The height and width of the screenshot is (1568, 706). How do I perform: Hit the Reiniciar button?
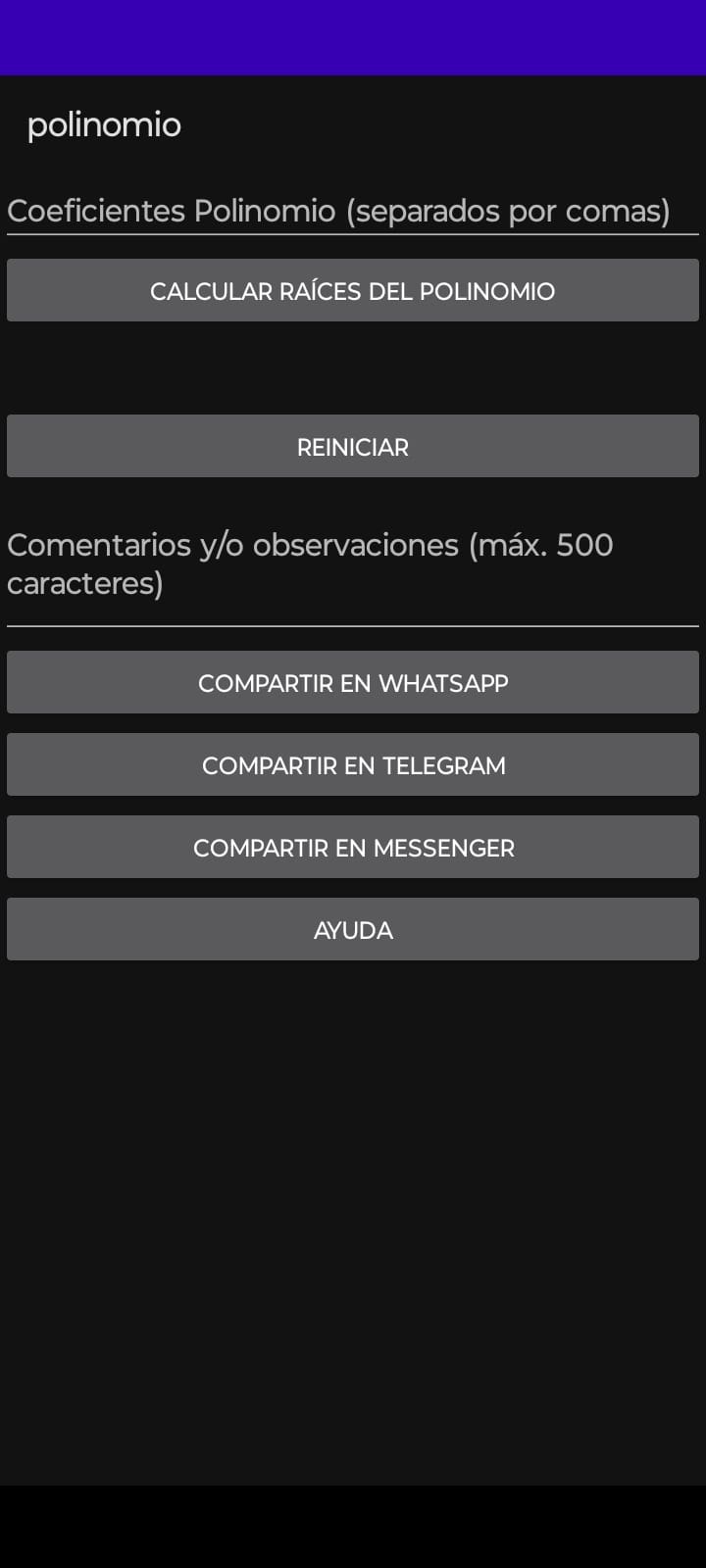[x=352, y=447]
